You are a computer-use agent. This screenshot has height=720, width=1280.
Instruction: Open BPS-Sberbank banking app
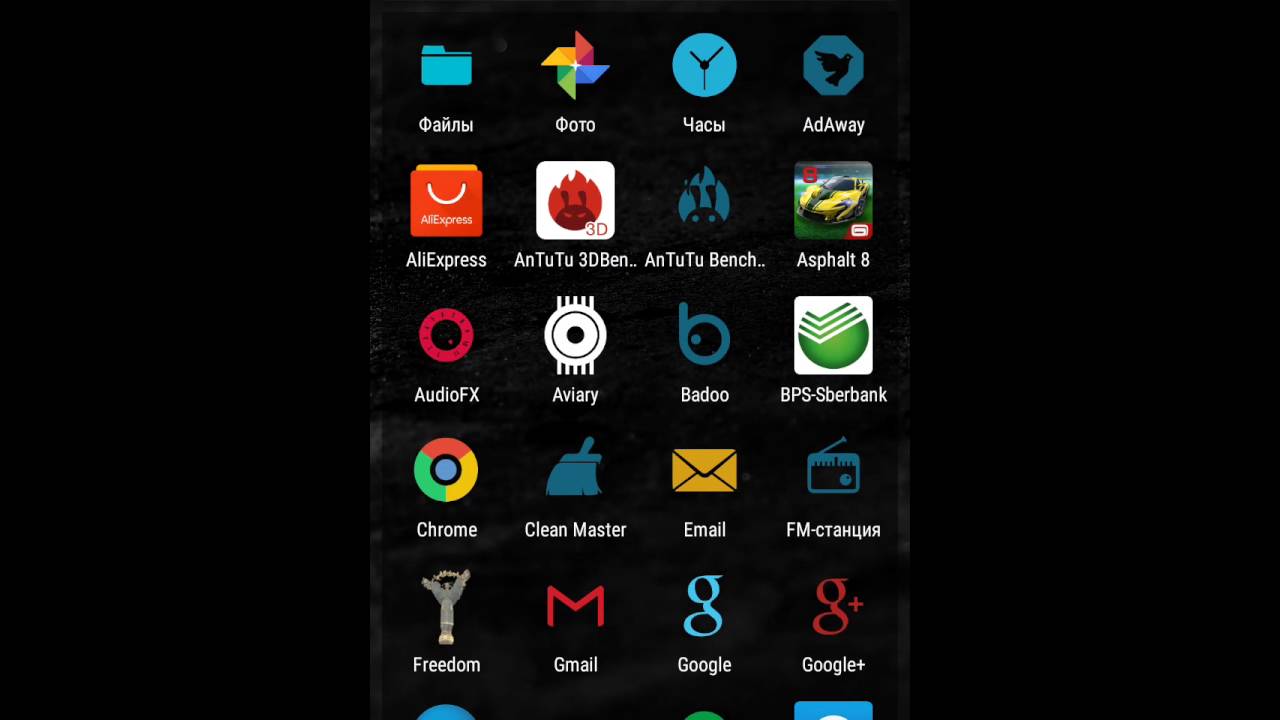[833, 336]
